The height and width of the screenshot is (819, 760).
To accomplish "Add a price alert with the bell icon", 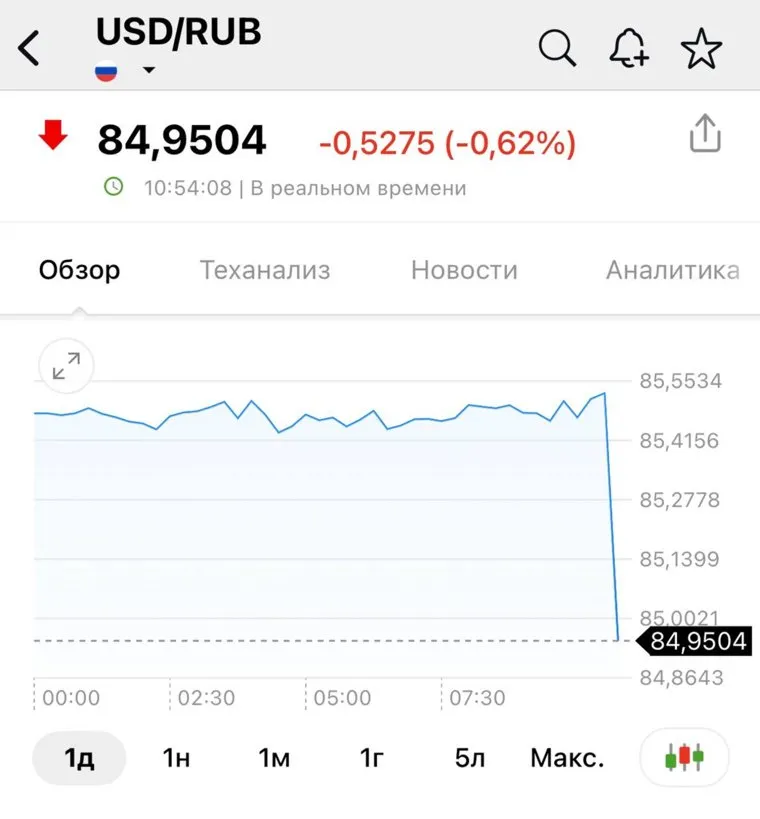I will [629, 47].
